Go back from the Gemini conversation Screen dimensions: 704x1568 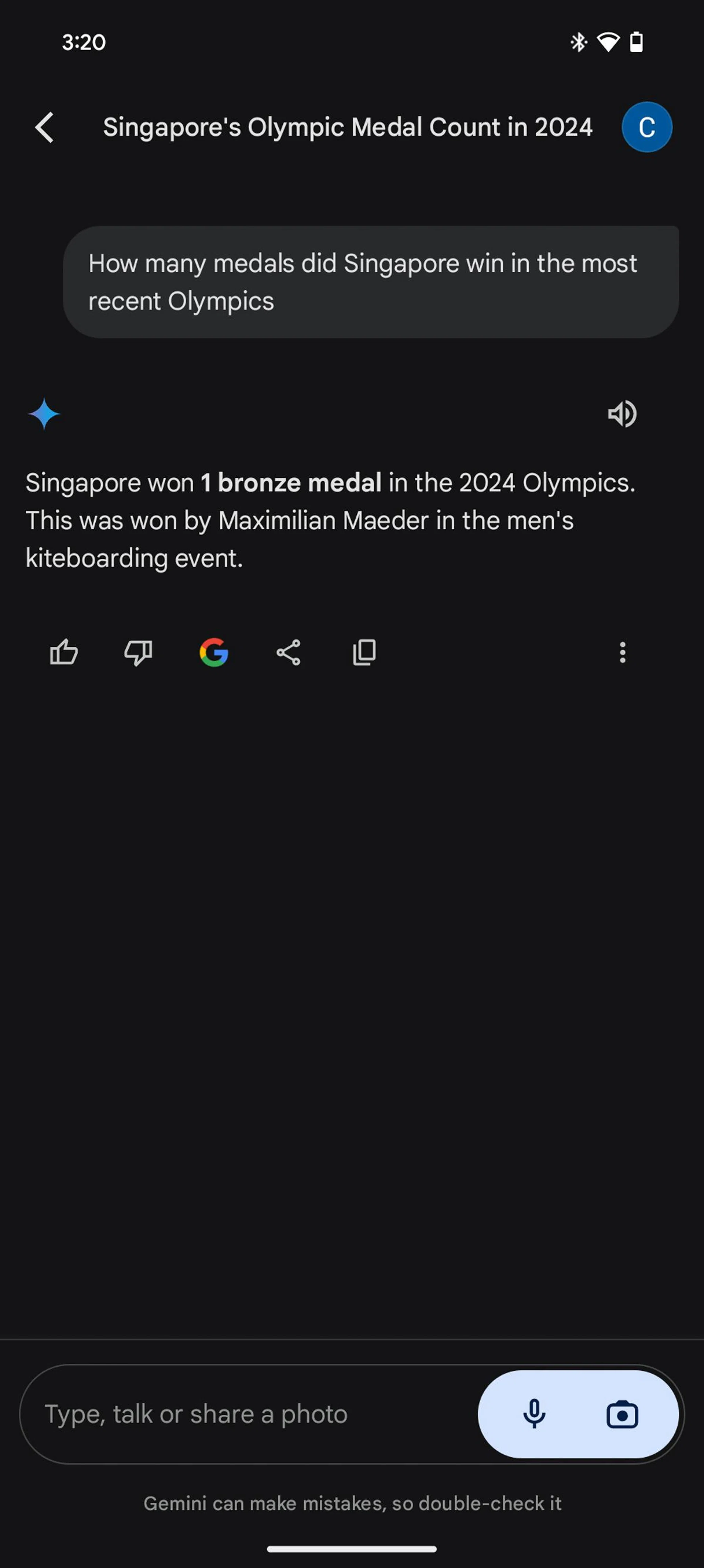44,127
